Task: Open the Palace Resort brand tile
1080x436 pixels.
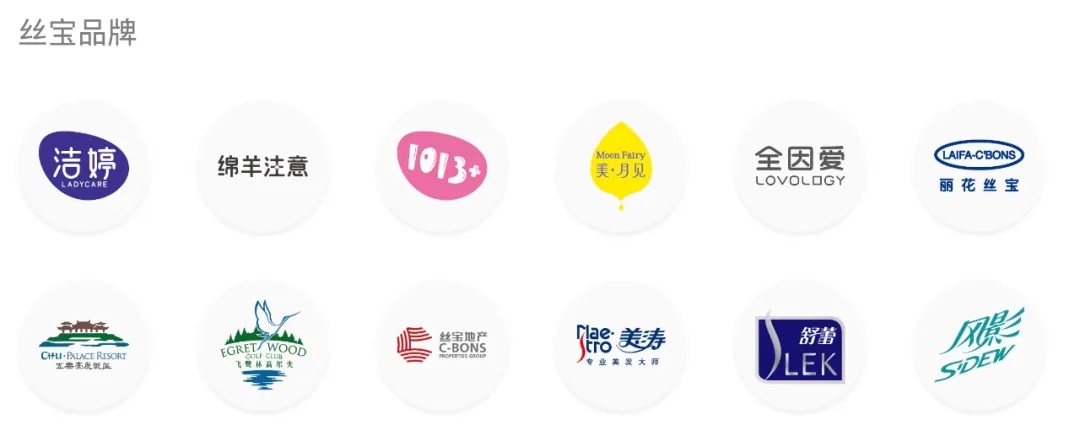Action: pos(84,345)
